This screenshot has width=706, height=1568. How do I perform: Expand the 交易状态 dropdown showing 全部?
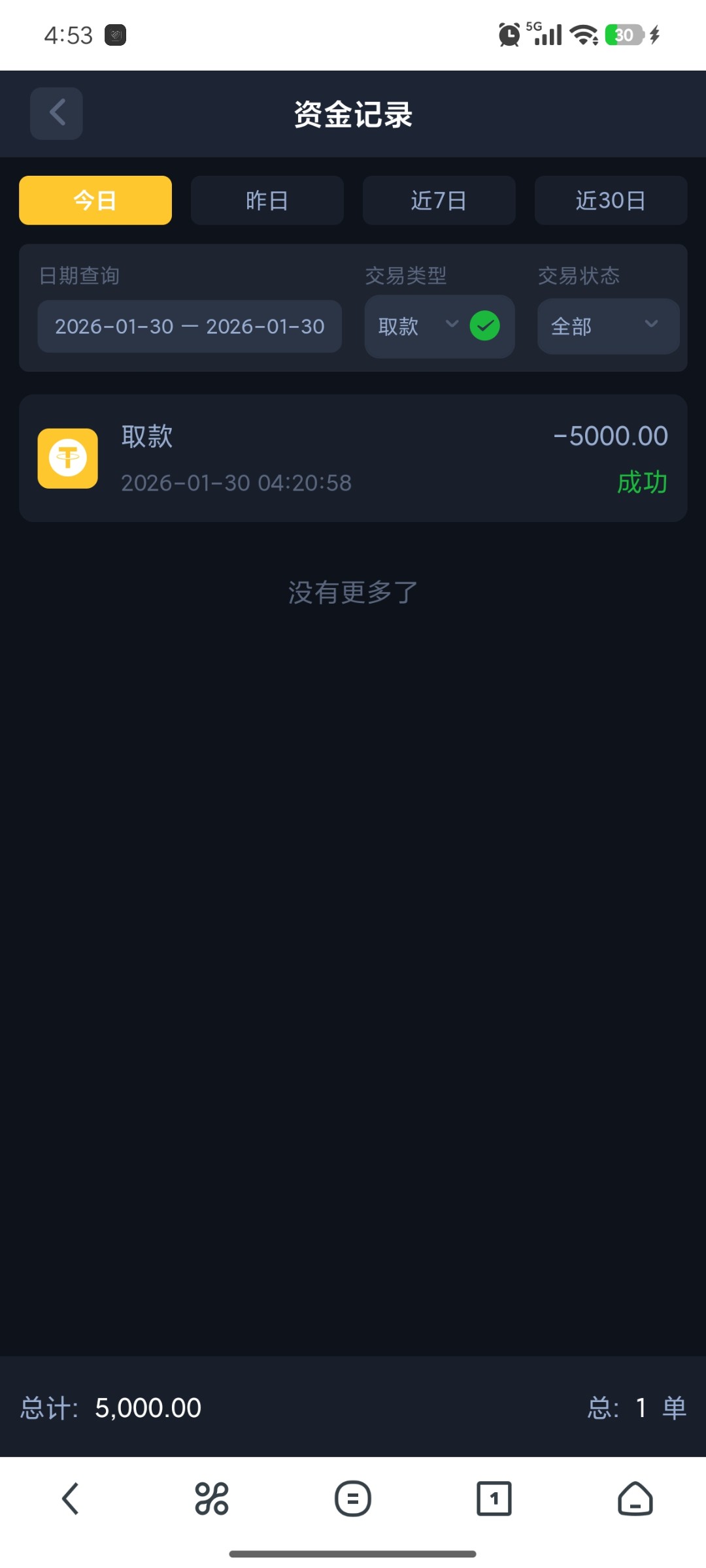[x=608, y=326]
